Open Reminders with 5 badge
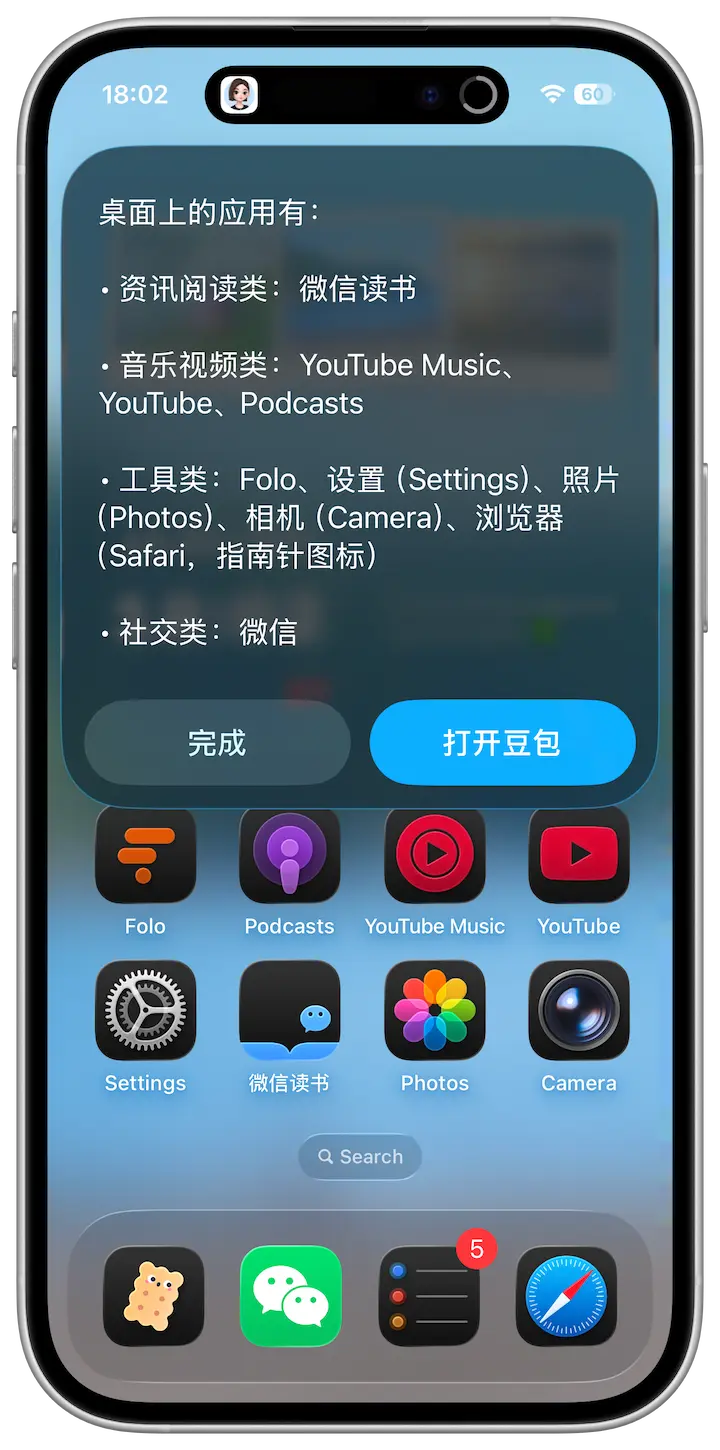This screenshot has width=720, height=1450. [x=429, y=1296]
